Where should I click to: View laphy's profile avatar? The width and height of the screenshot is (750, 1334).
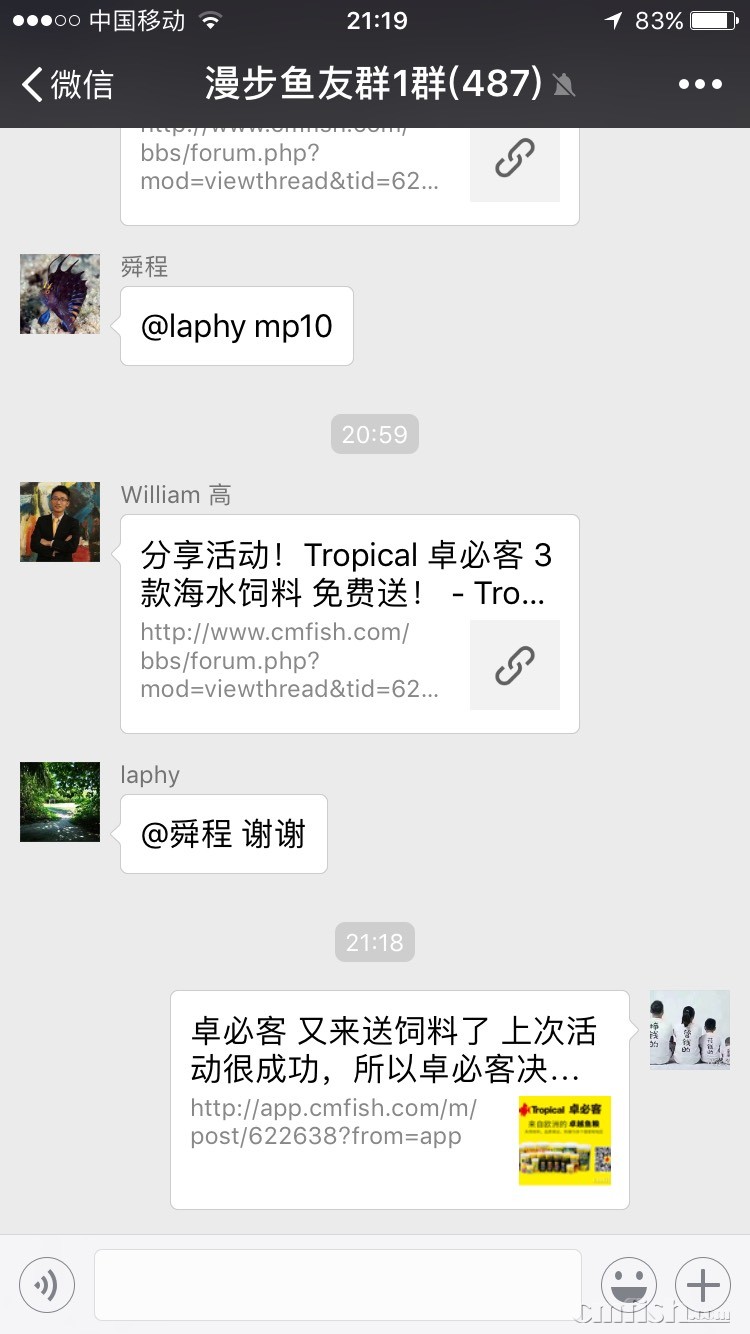pyautogui.click(x=60, y=802)
